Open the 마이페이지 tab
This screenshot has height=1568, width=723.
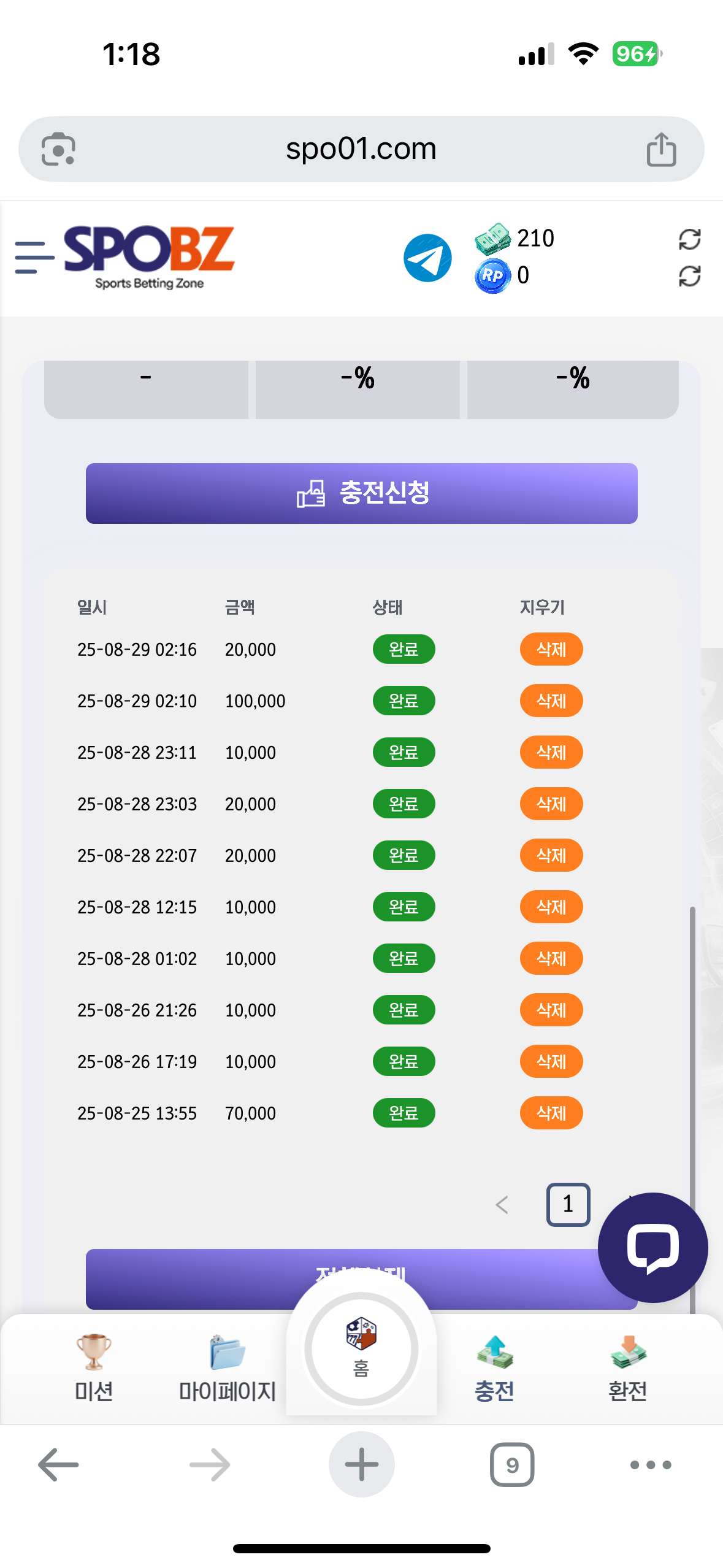pyautogui.click(x=228, y=1368)
